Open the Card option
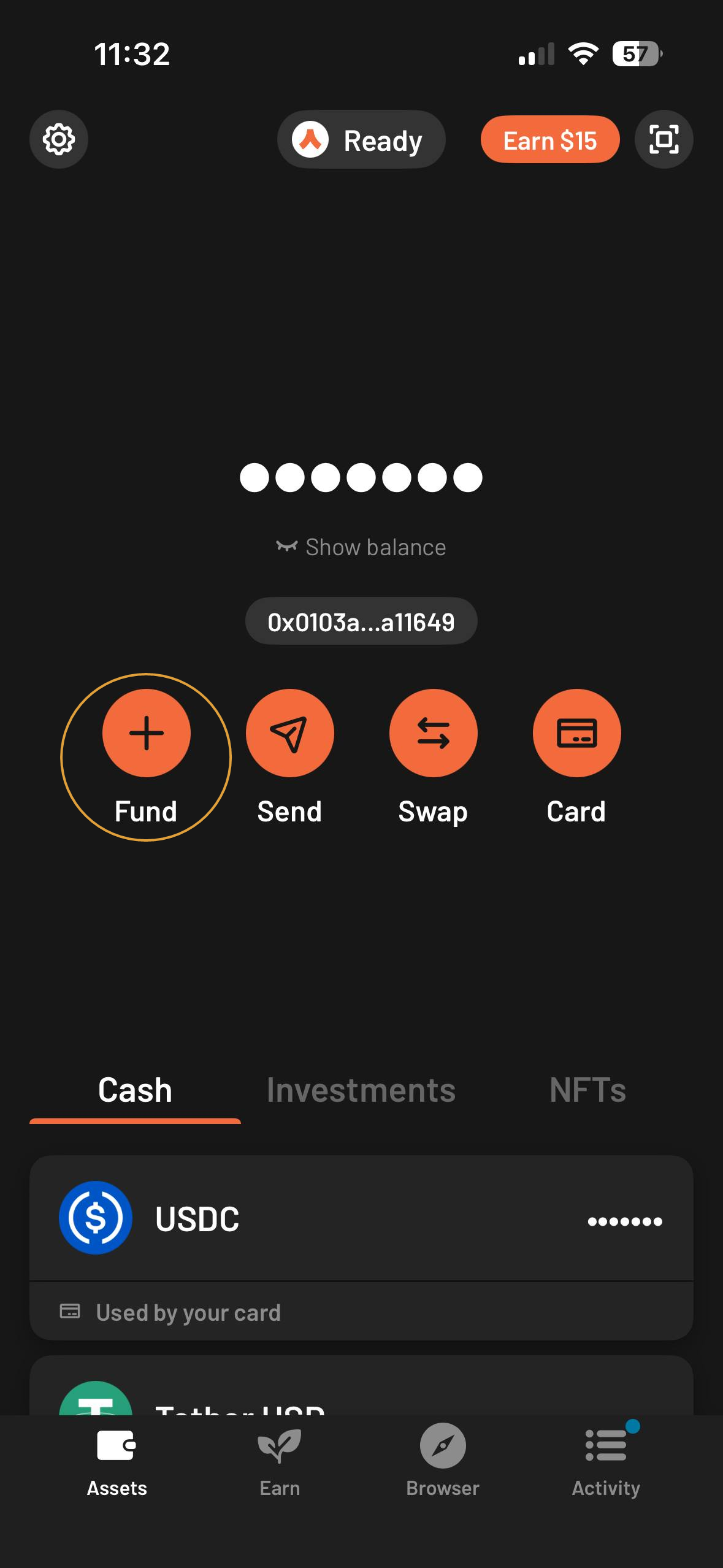Image resolution: width=723 pixels, height=1568 pixels. tap(576, 734)
